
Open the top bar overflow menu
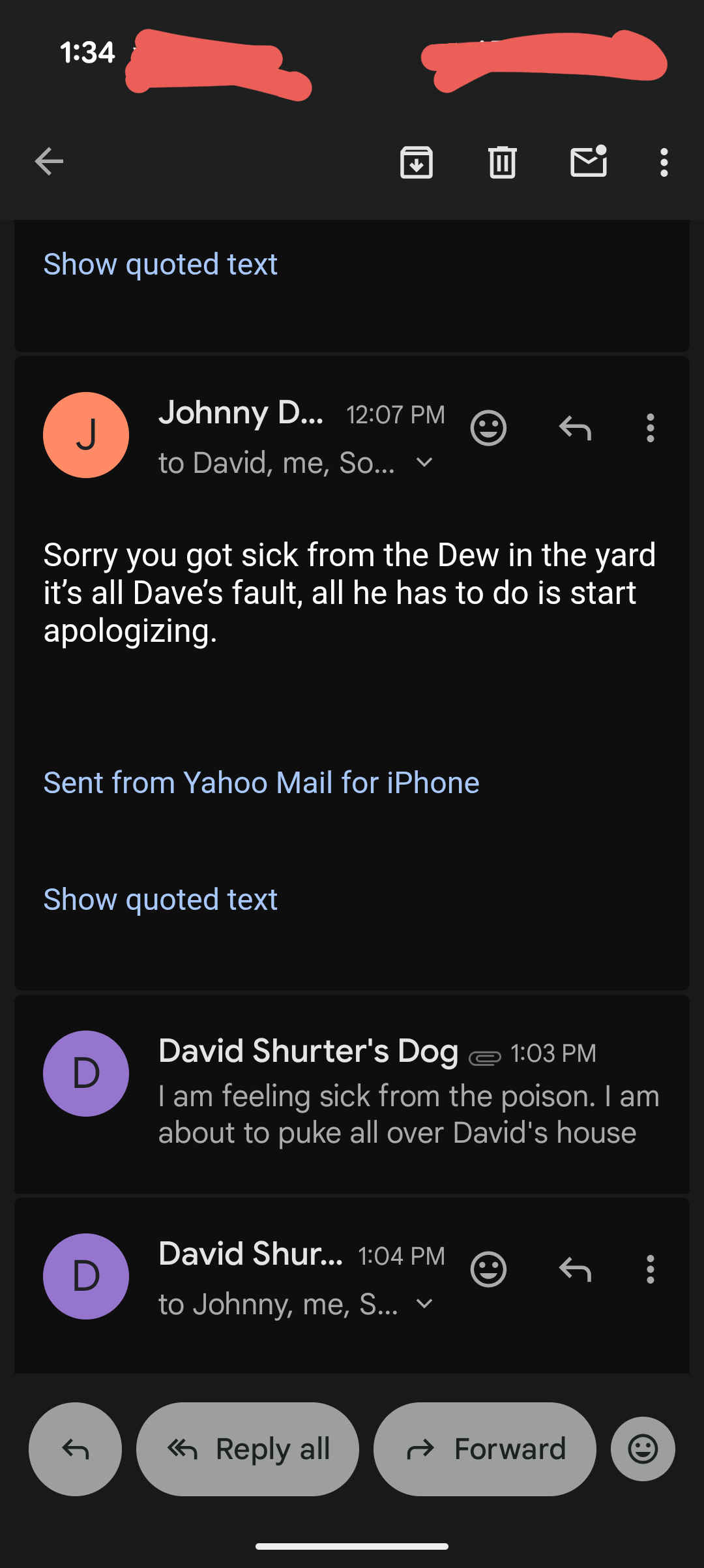point(664,162)
